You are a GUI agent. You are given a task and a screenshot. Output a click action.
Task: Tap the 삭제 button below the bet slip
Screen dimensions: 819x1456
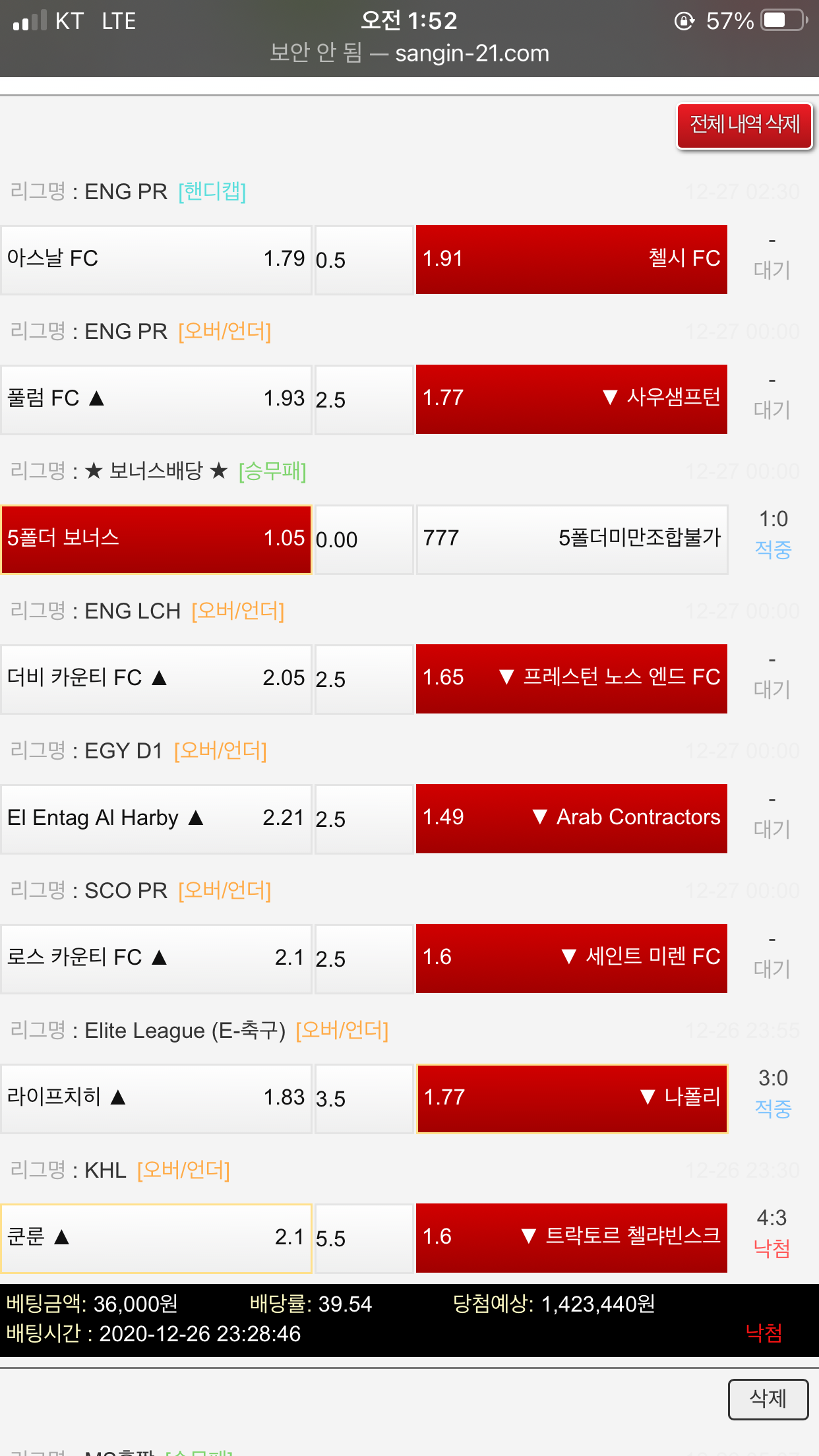[768, 1399]
